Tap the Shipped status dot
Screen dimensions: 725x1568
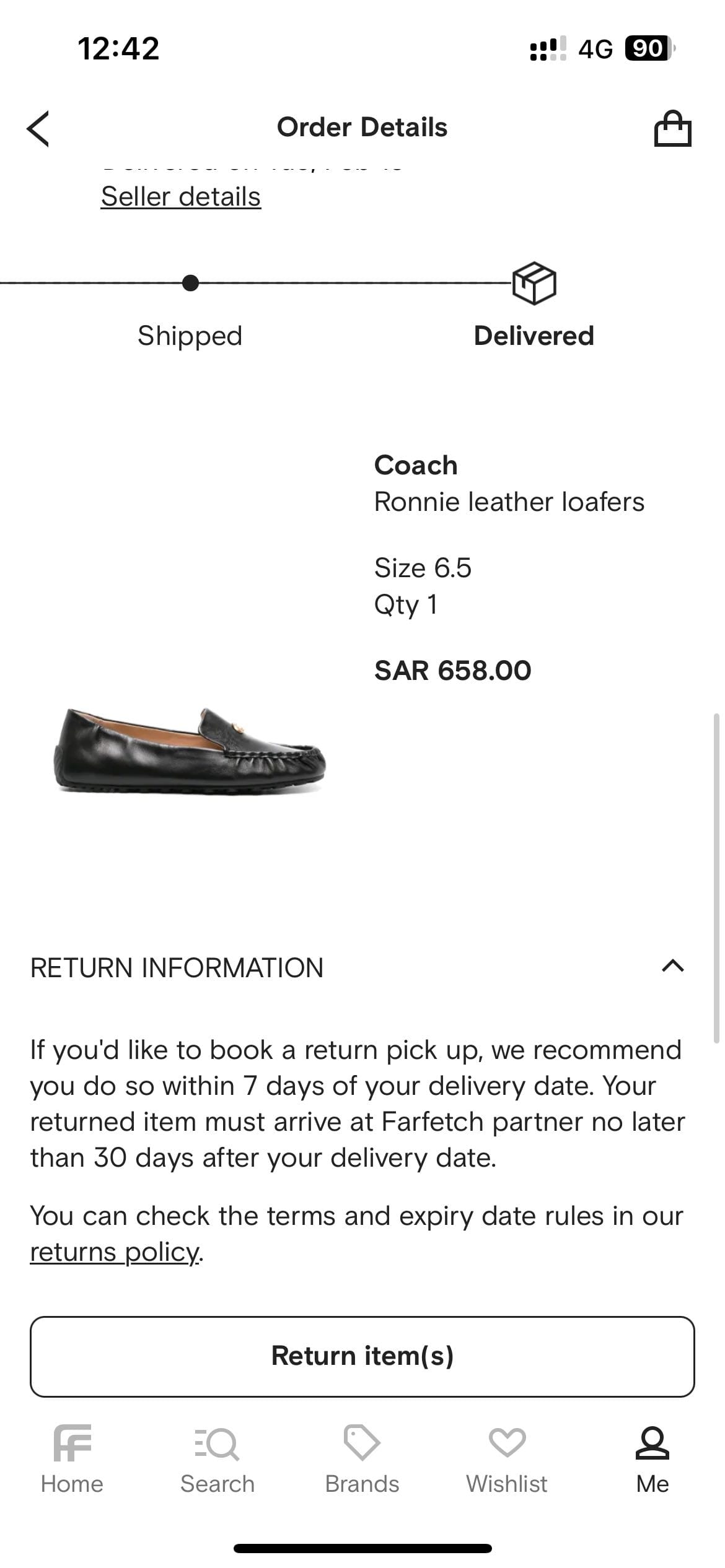tap(189, 282)
